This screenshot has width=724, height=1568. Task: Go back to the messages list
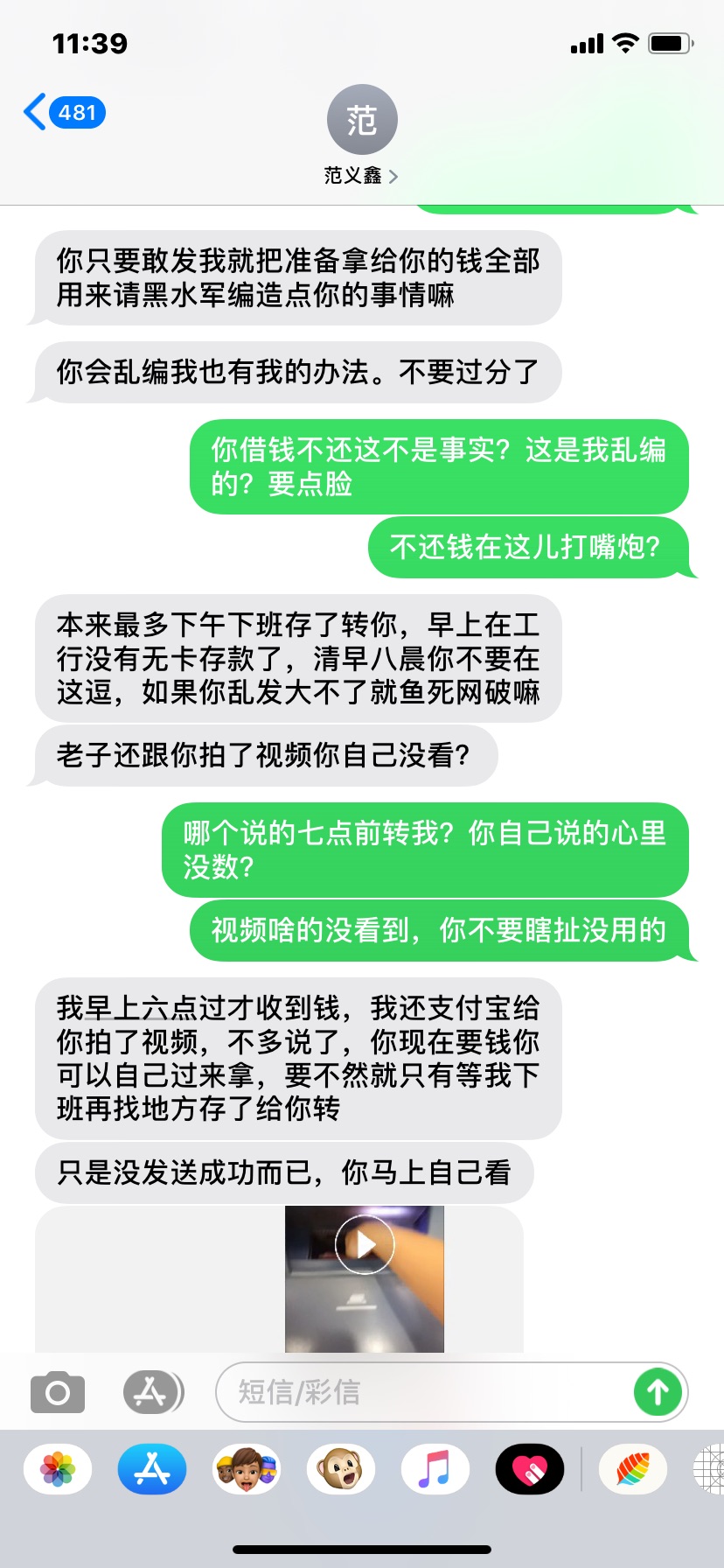tap(63, 113)
